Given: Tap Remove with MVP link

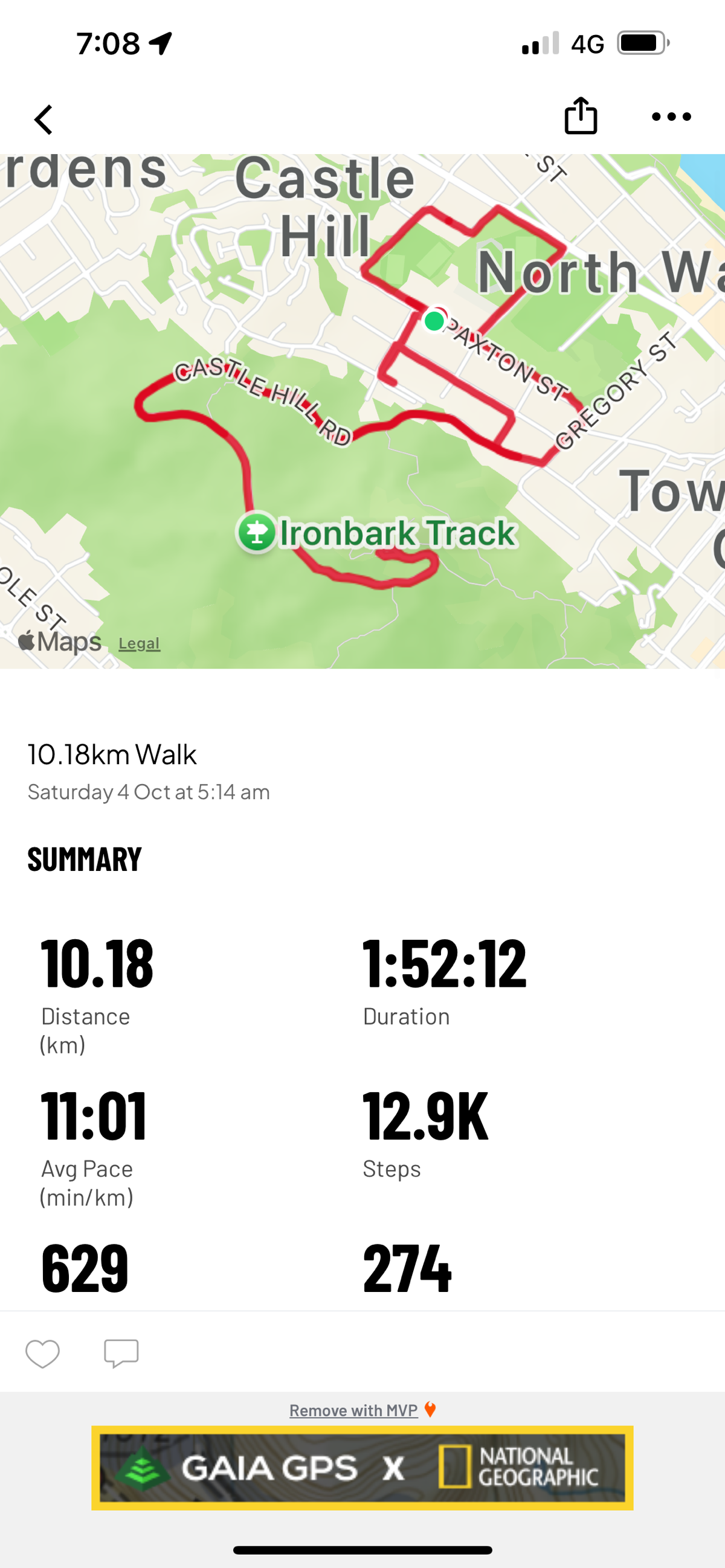Looking at the screenshot, I should pos(353,1410).
